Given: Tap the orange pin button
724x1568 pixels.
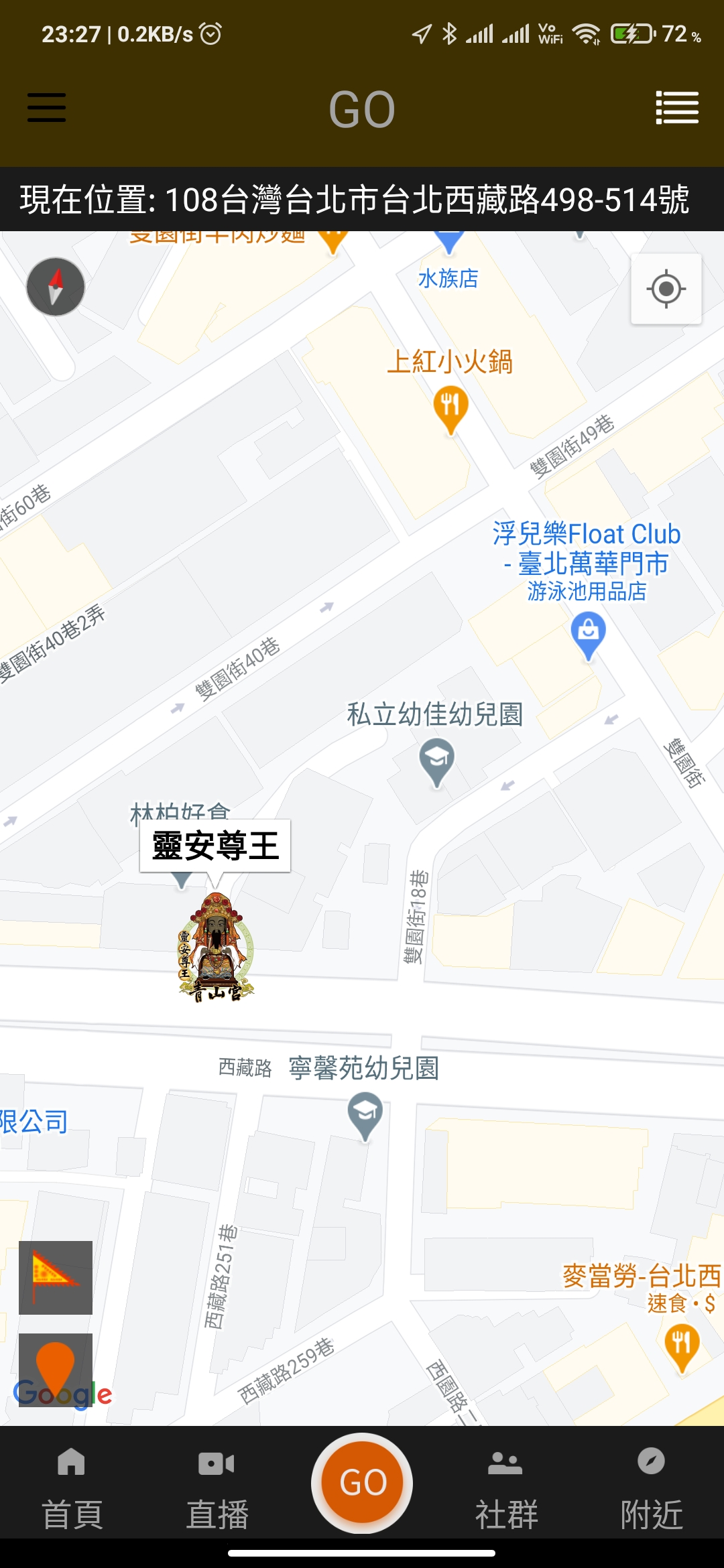Looking at the screenshot, I should (x=56, y=1369).
